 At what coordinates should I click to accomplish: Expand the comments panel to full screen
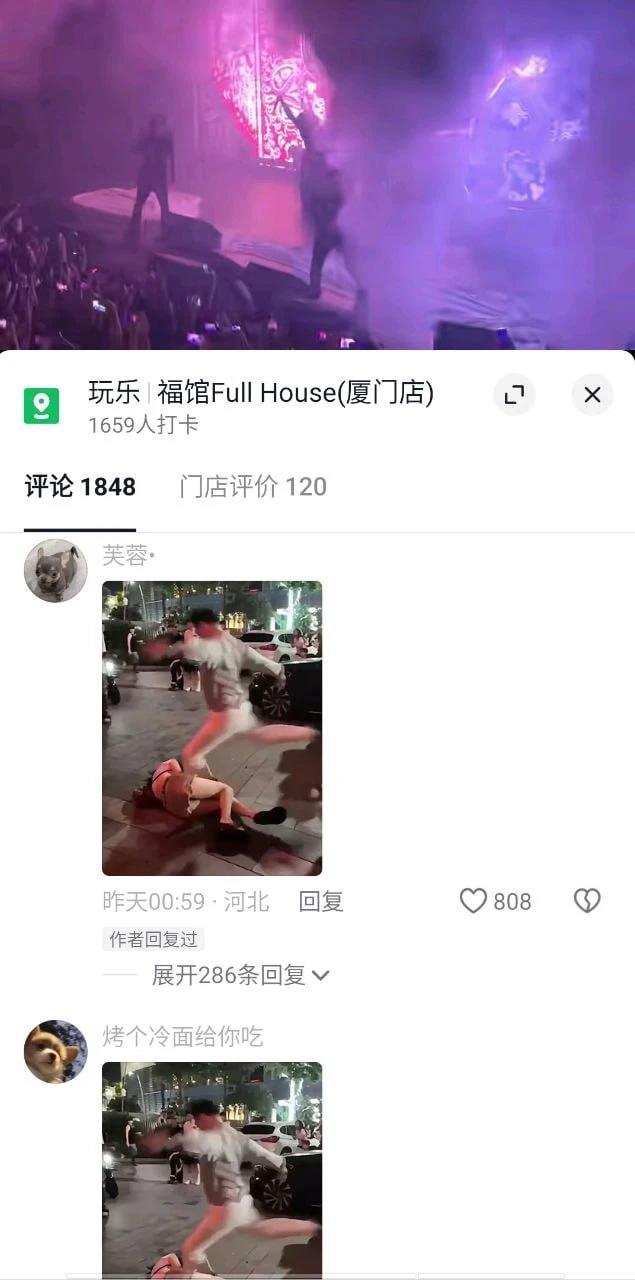514,395
